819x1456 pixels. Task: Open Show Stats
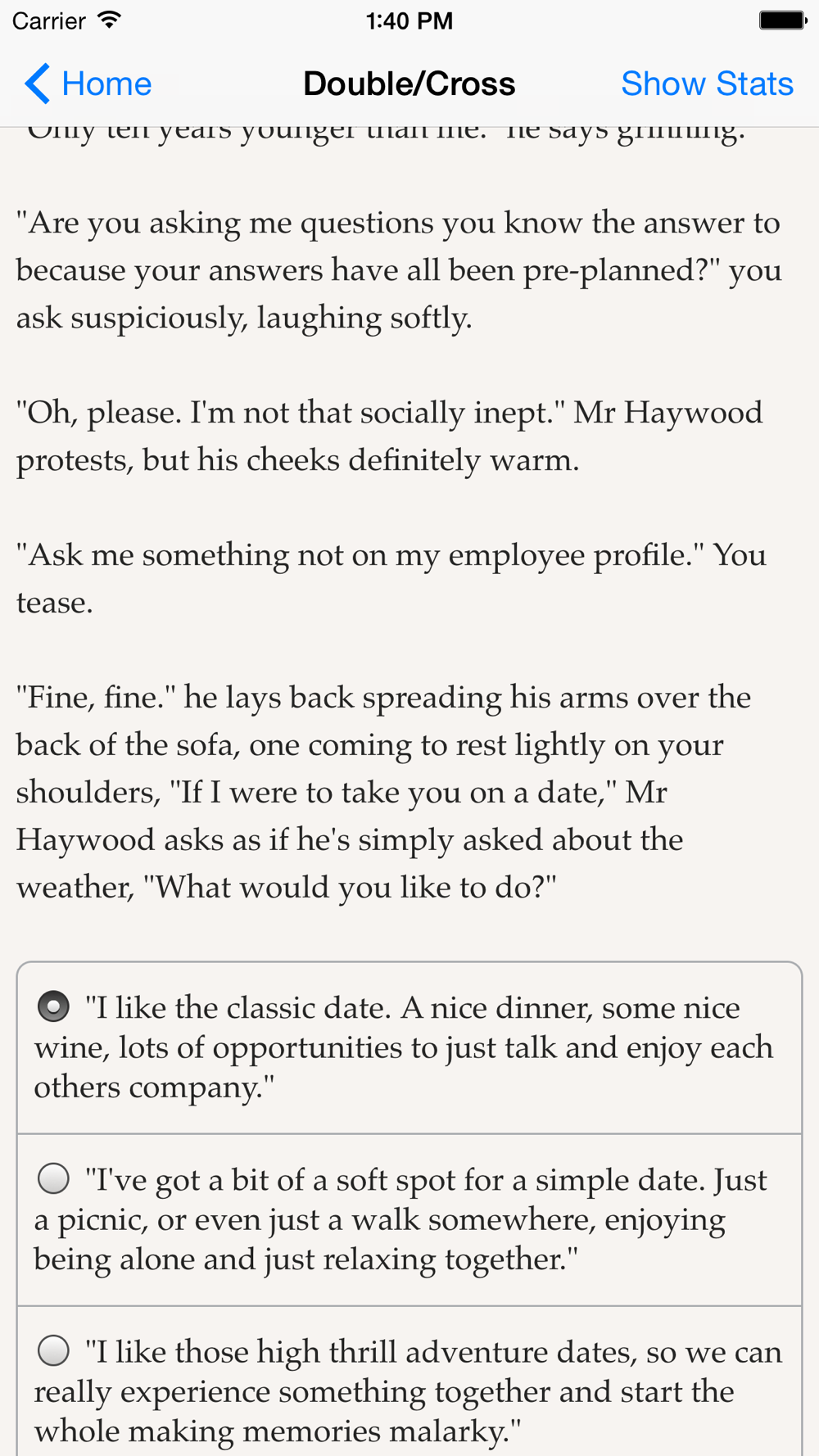[x=707, y=84]
